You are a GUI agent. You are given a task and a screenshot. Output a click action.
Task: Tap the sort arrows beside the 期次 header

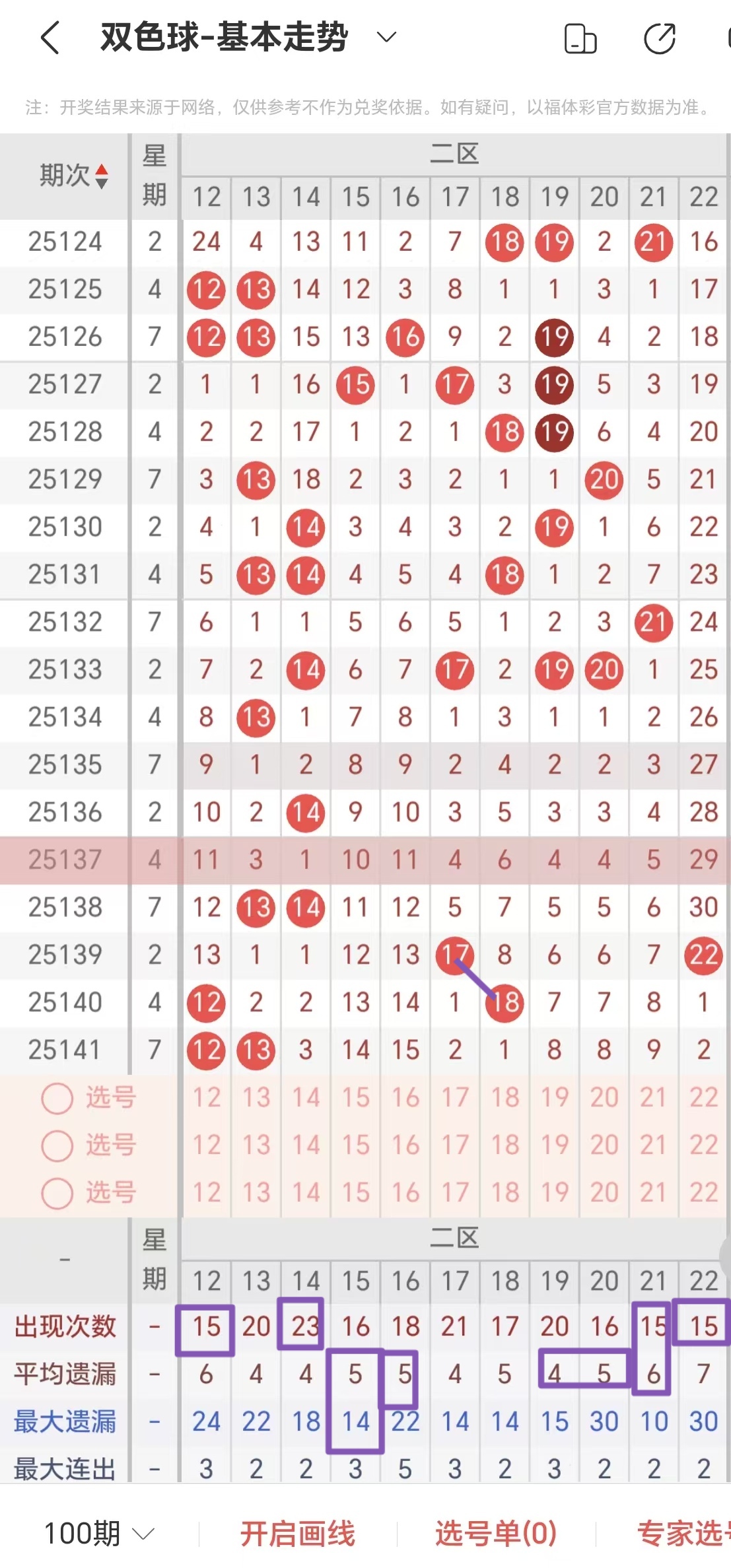pos(102,176)
